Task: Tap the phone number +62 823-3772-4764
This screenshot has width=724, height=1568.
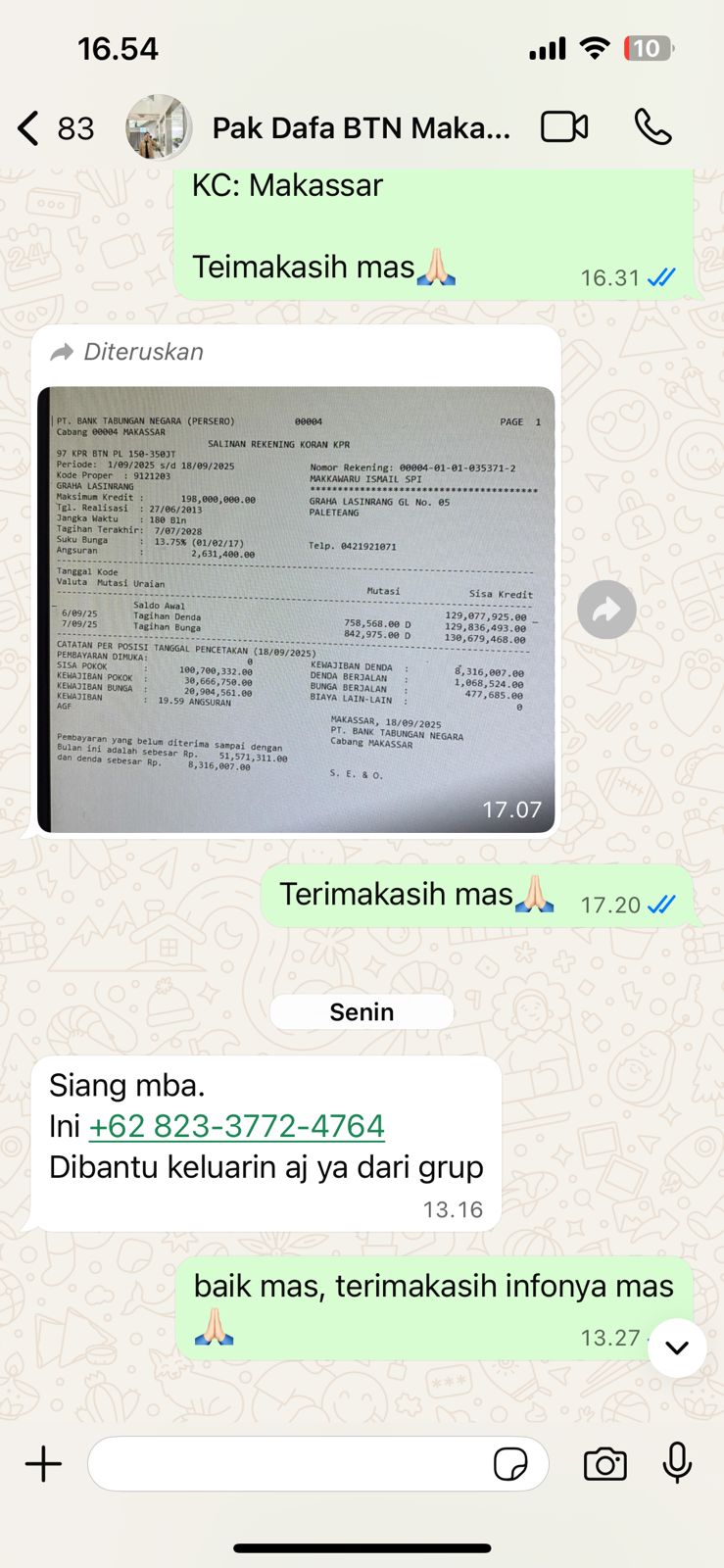Action: point(236,1126)
